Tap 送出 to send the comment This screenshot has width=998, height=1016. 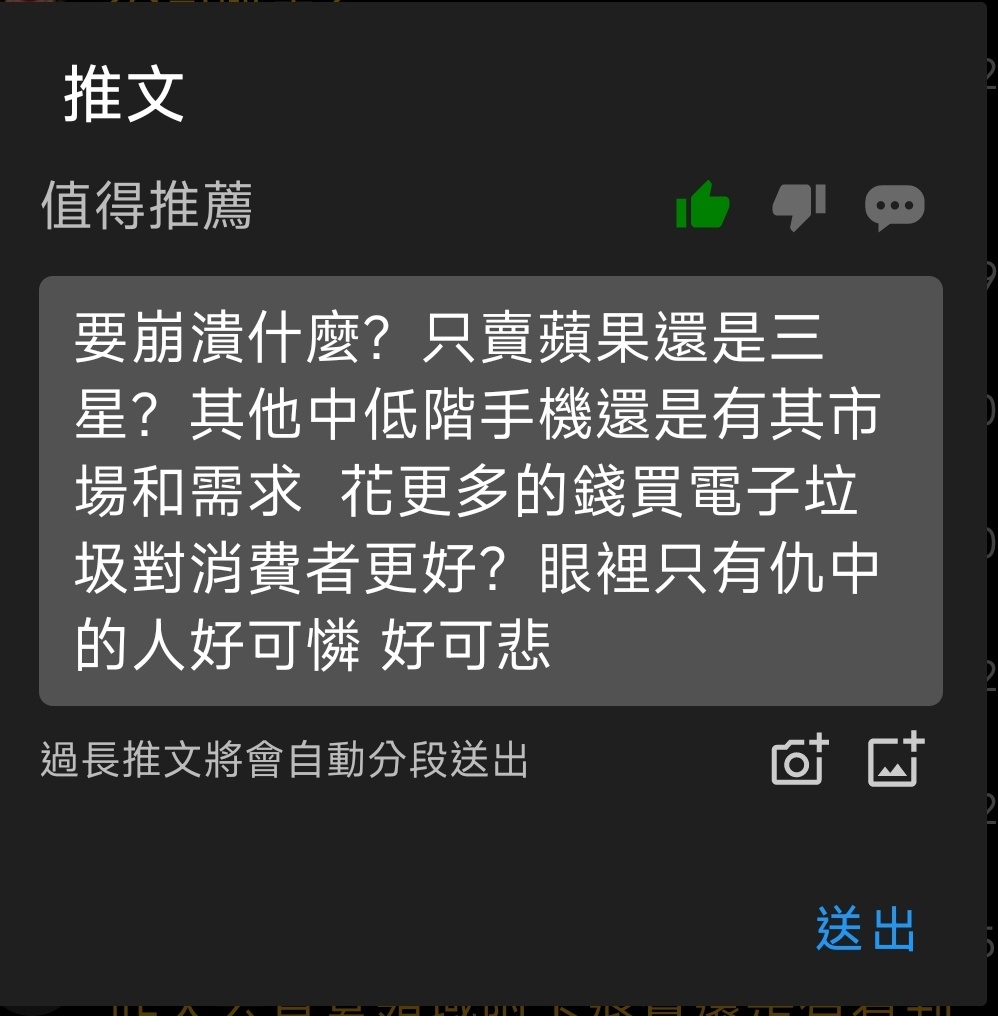865,929
